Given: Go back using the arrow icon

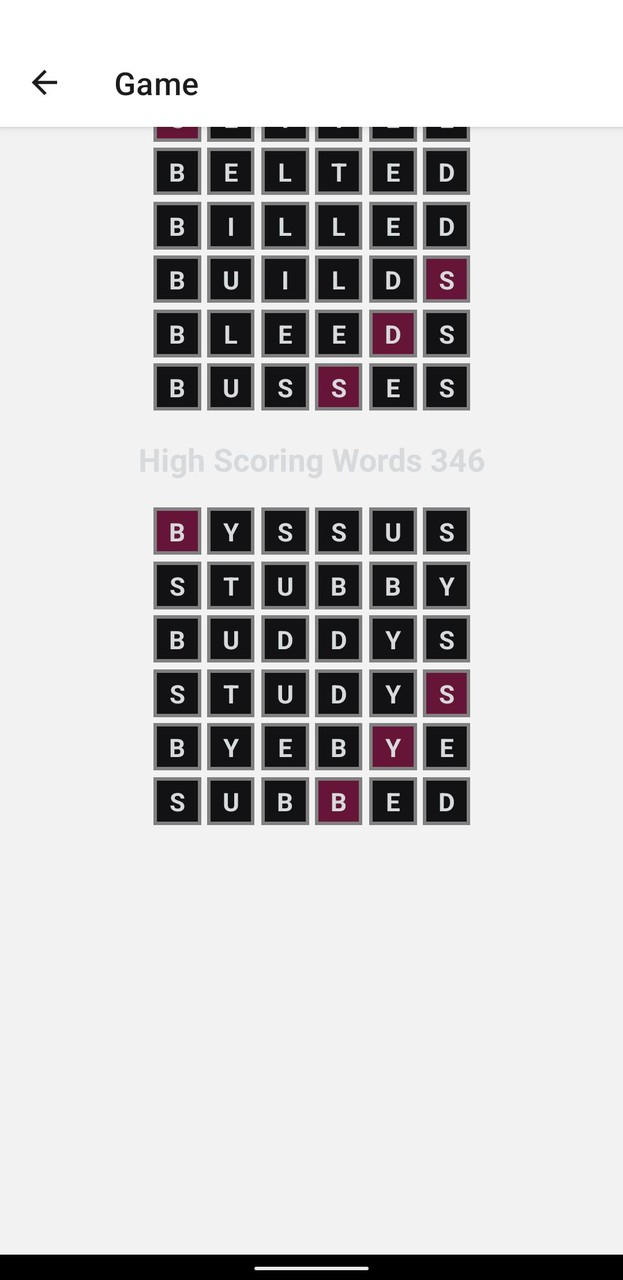Looking at the screenshot, I should 44,83.
